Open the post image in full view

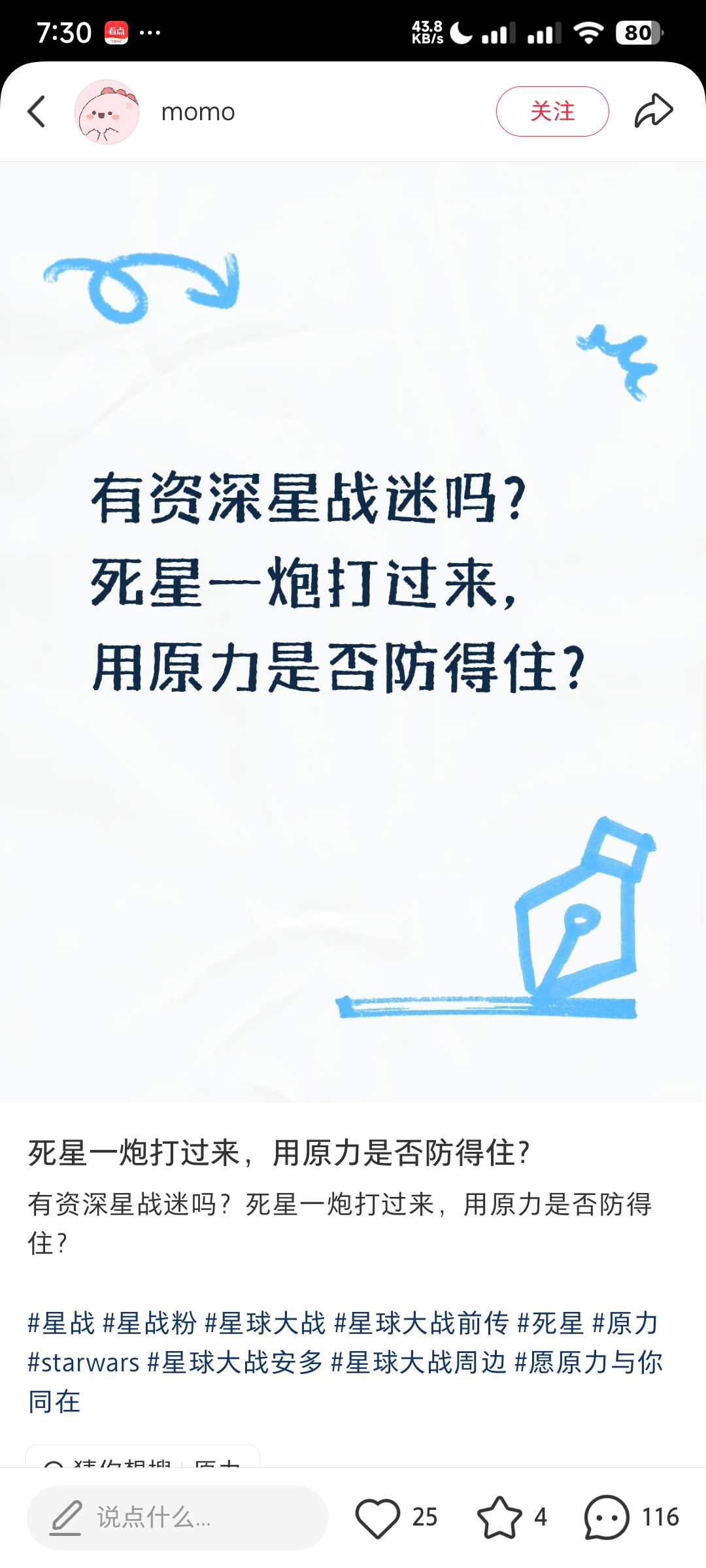click(353, 631)
